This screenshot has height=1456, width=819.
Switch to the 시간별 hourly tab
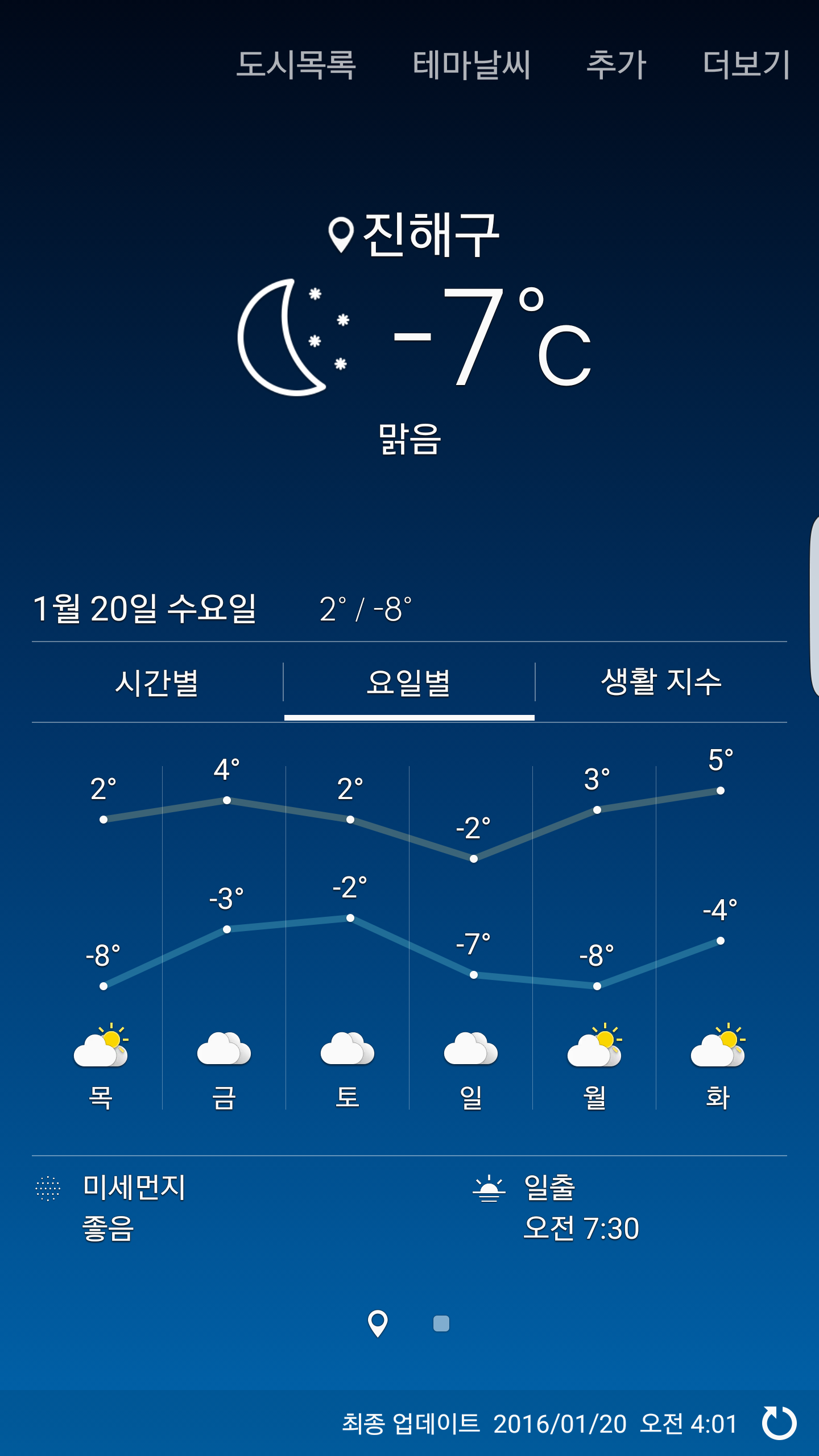coord(157,682)
